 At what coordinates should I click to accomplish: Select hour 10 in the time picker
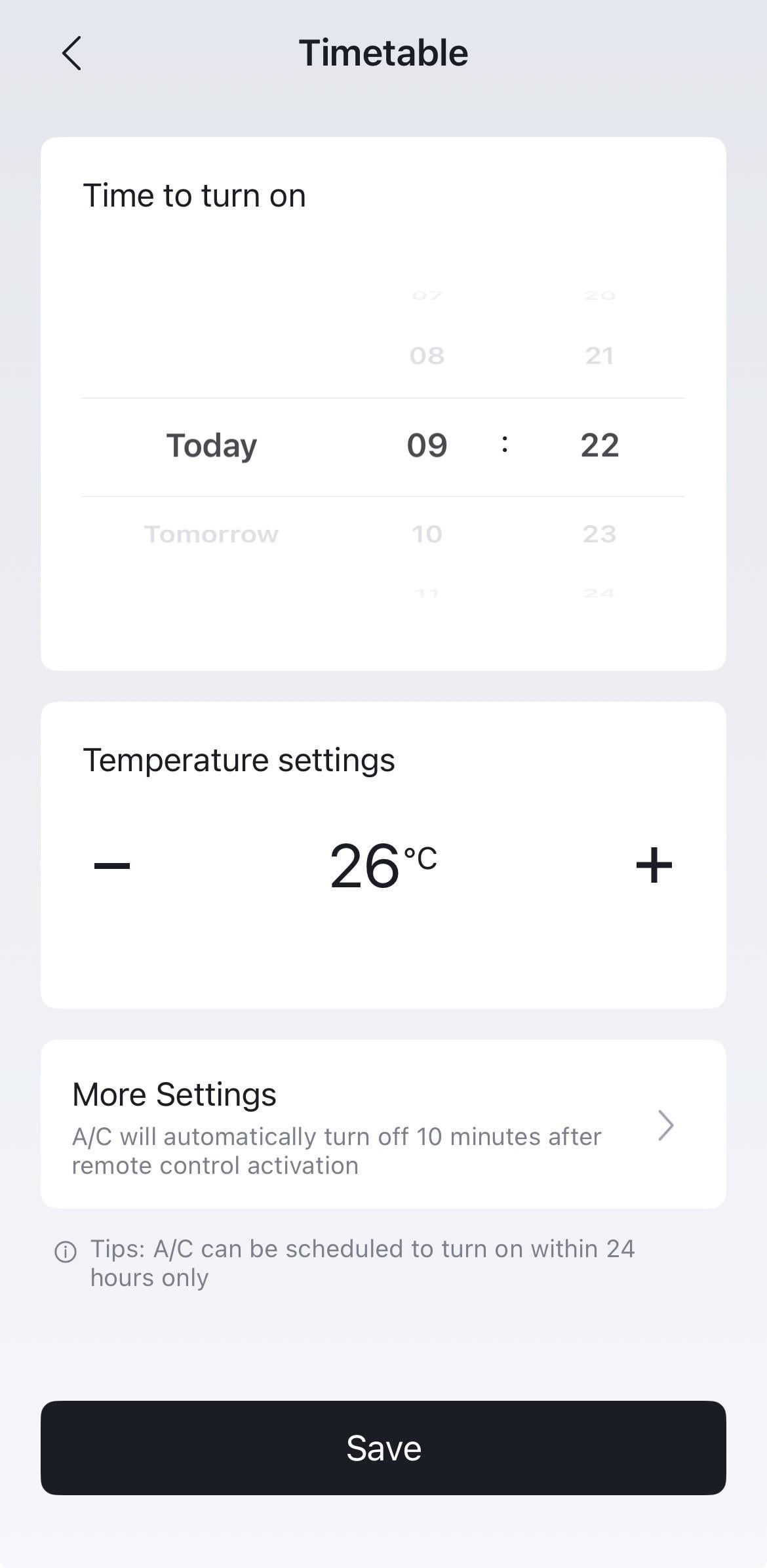pyautogui.click(x=427, y=534)
